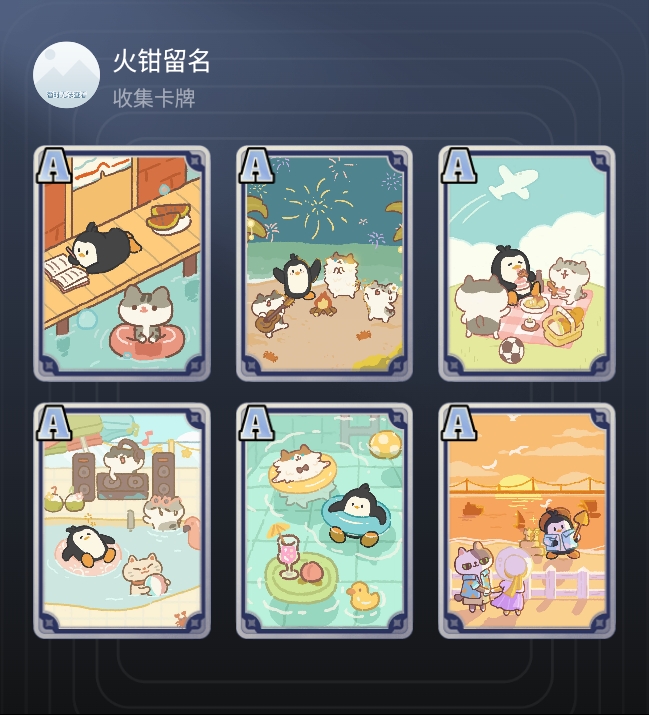Open the sunset bridge card

527,520
